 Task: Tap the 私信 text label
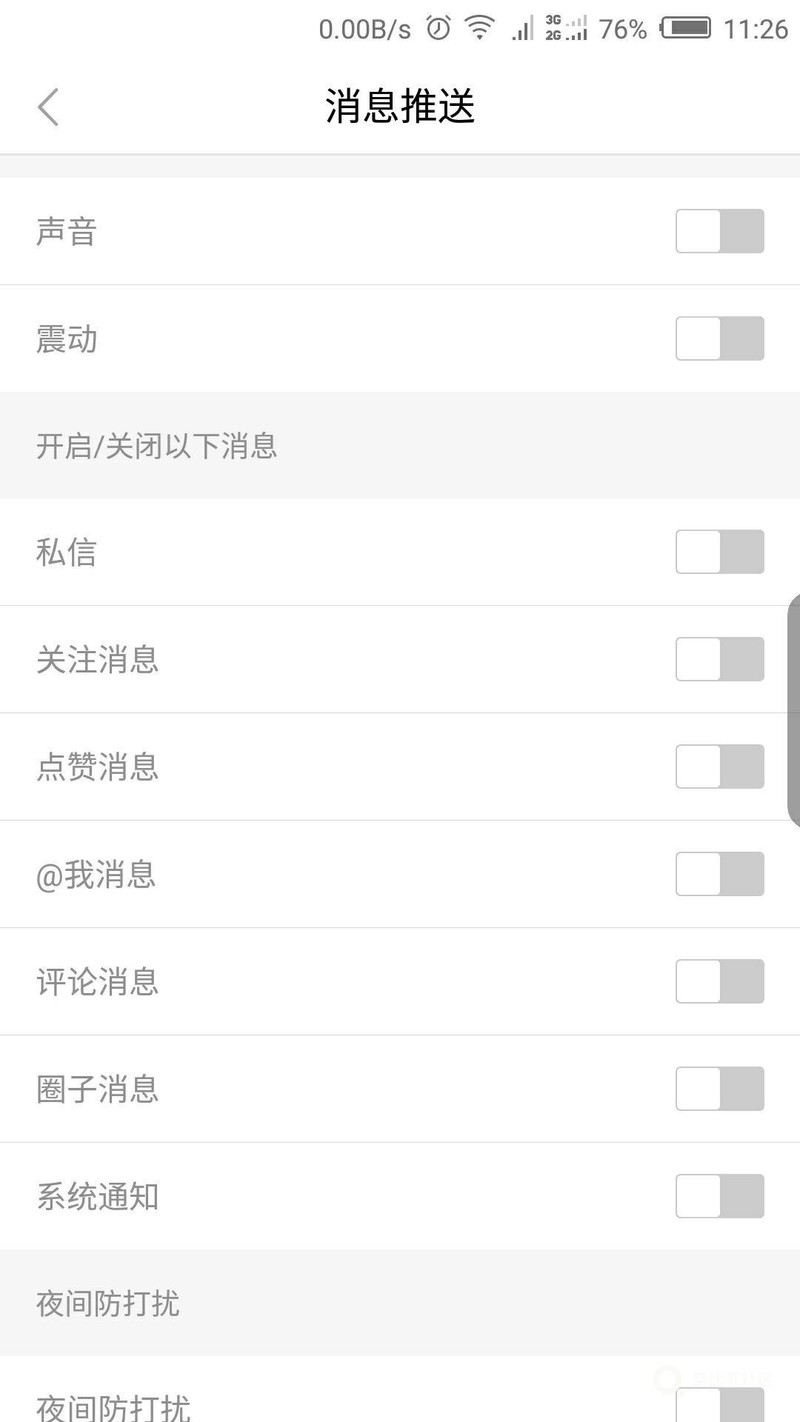(x=66, y=551)
